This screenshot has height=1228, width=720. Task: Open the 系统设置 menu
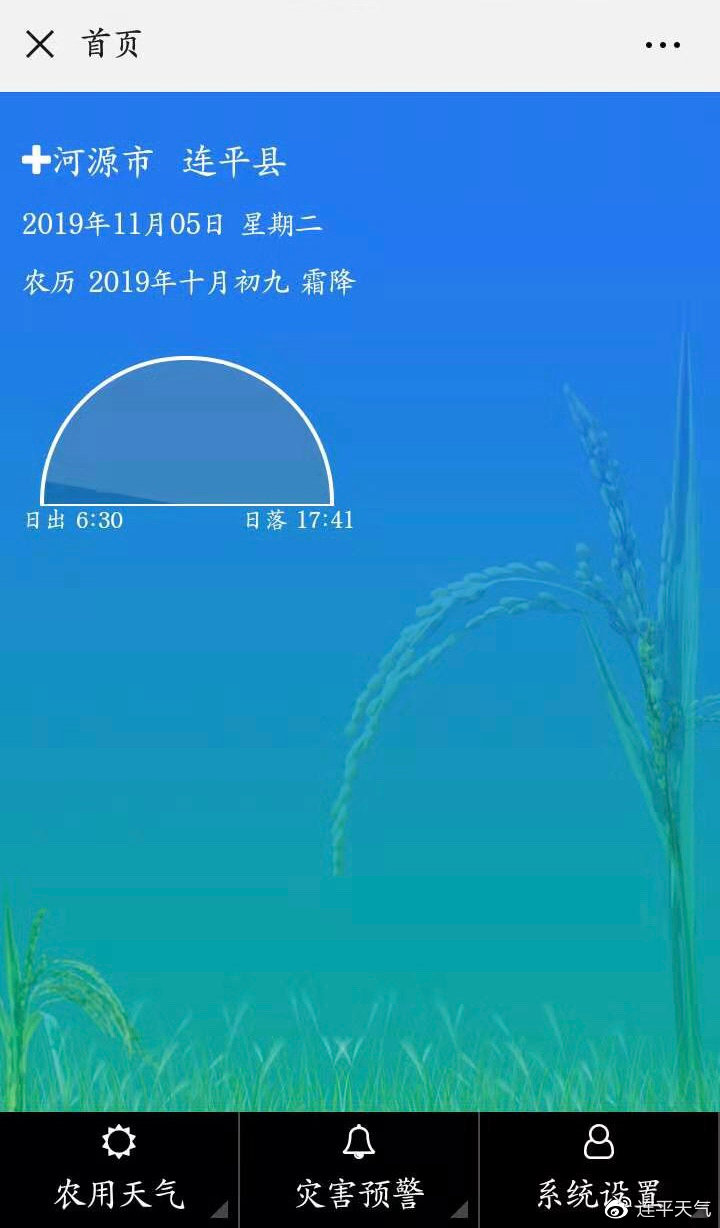pos(599,1170)
